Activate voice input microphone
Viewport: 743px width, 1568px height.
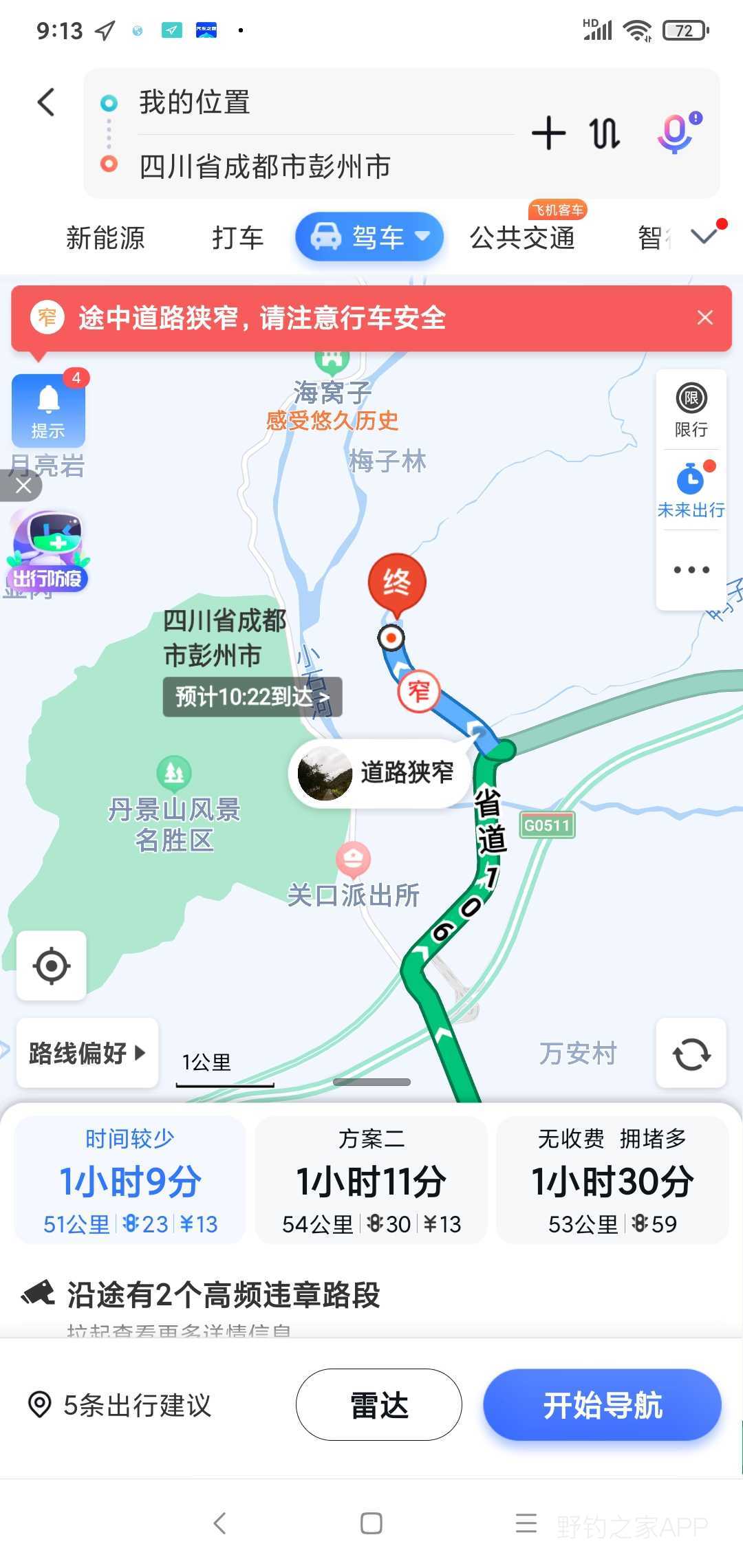click(x=676, y=133)
